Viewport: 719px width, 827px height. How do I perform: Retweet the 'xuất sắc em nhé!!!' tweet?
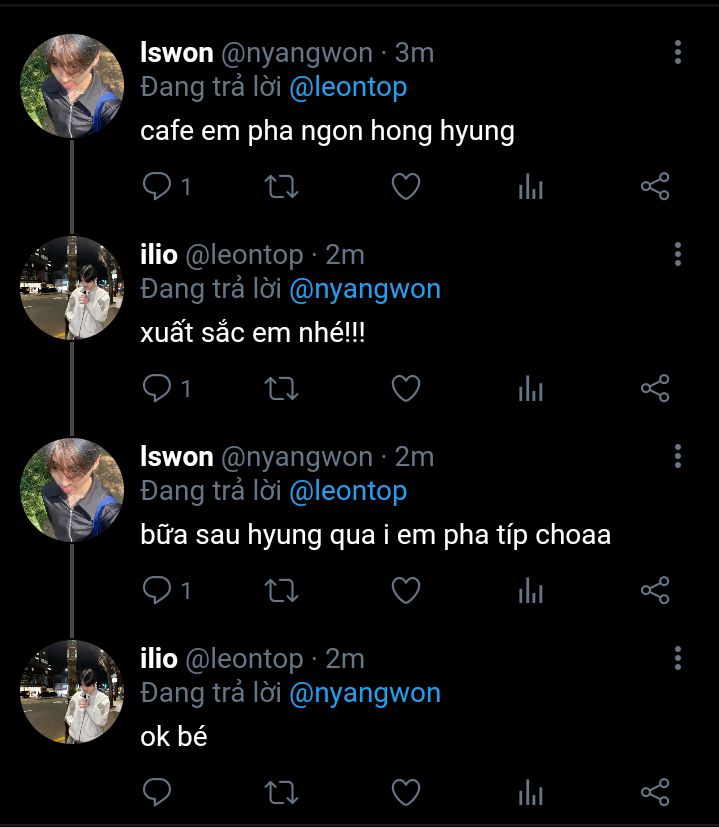(281, 388)
